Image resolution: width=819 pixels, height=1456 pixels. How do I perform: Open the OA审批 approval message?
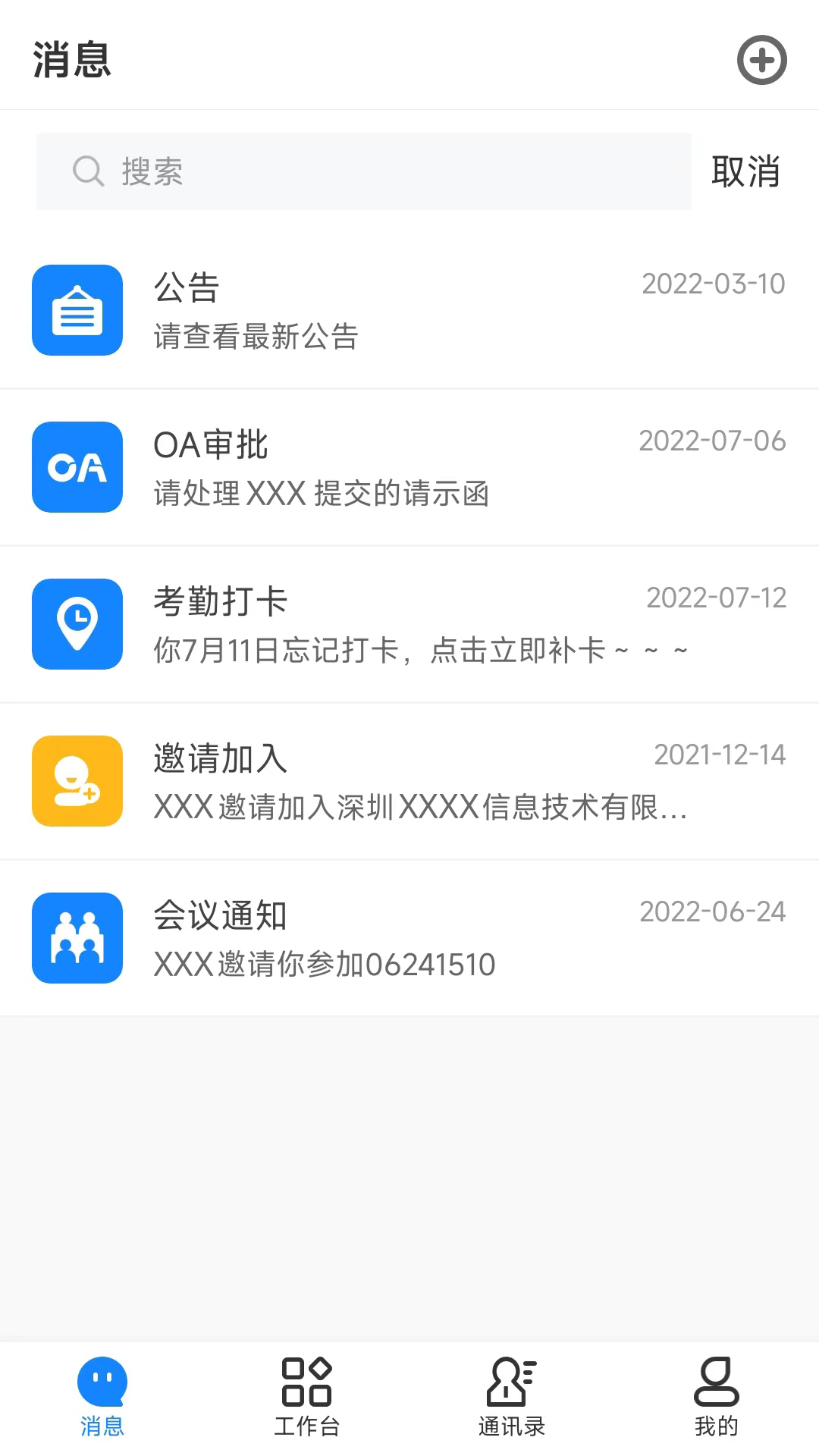pos(409,467)
